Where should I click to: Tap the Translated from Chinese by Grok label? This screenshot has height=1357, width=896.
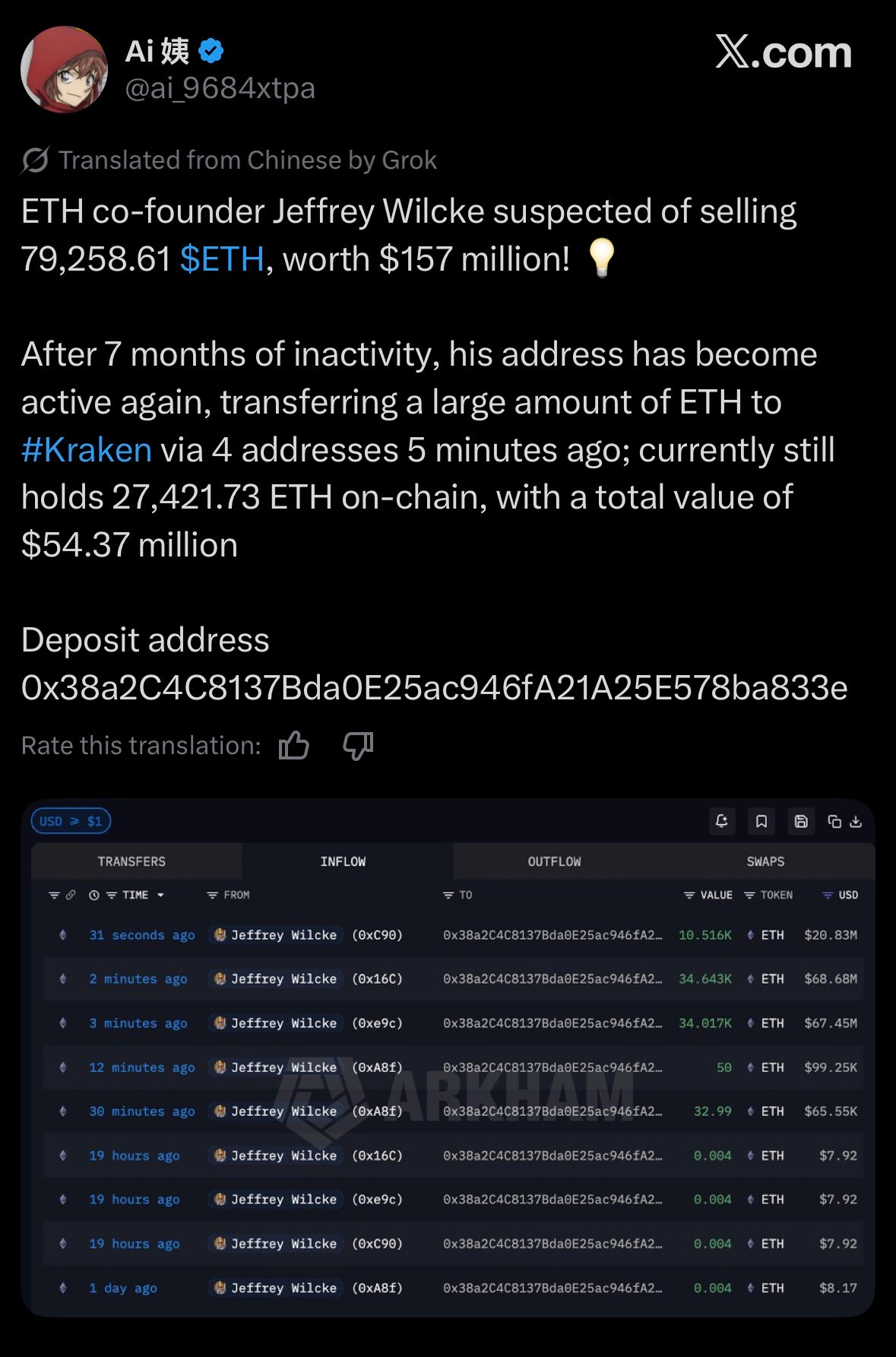(x=247, y=160)
